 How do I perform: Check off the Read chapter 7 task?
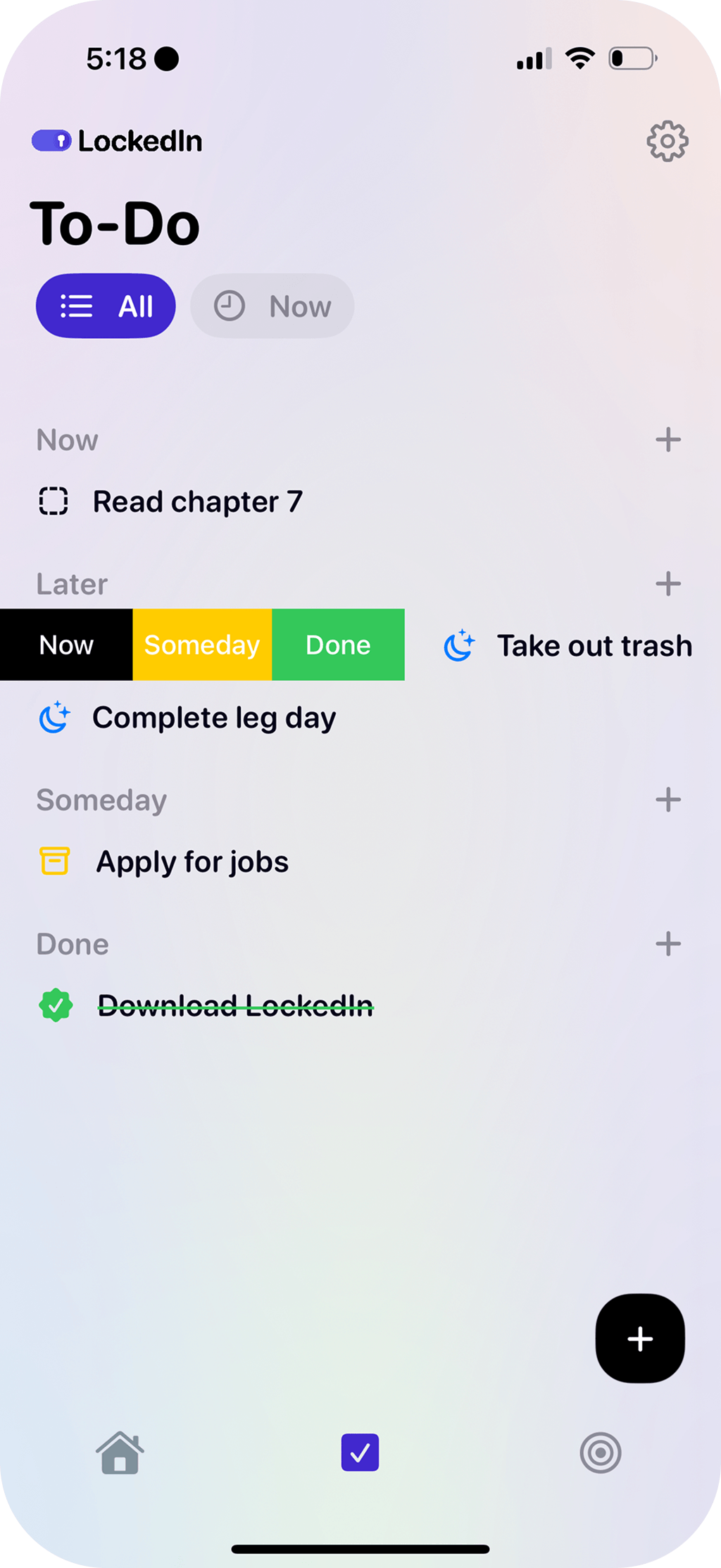pos(54,502)
